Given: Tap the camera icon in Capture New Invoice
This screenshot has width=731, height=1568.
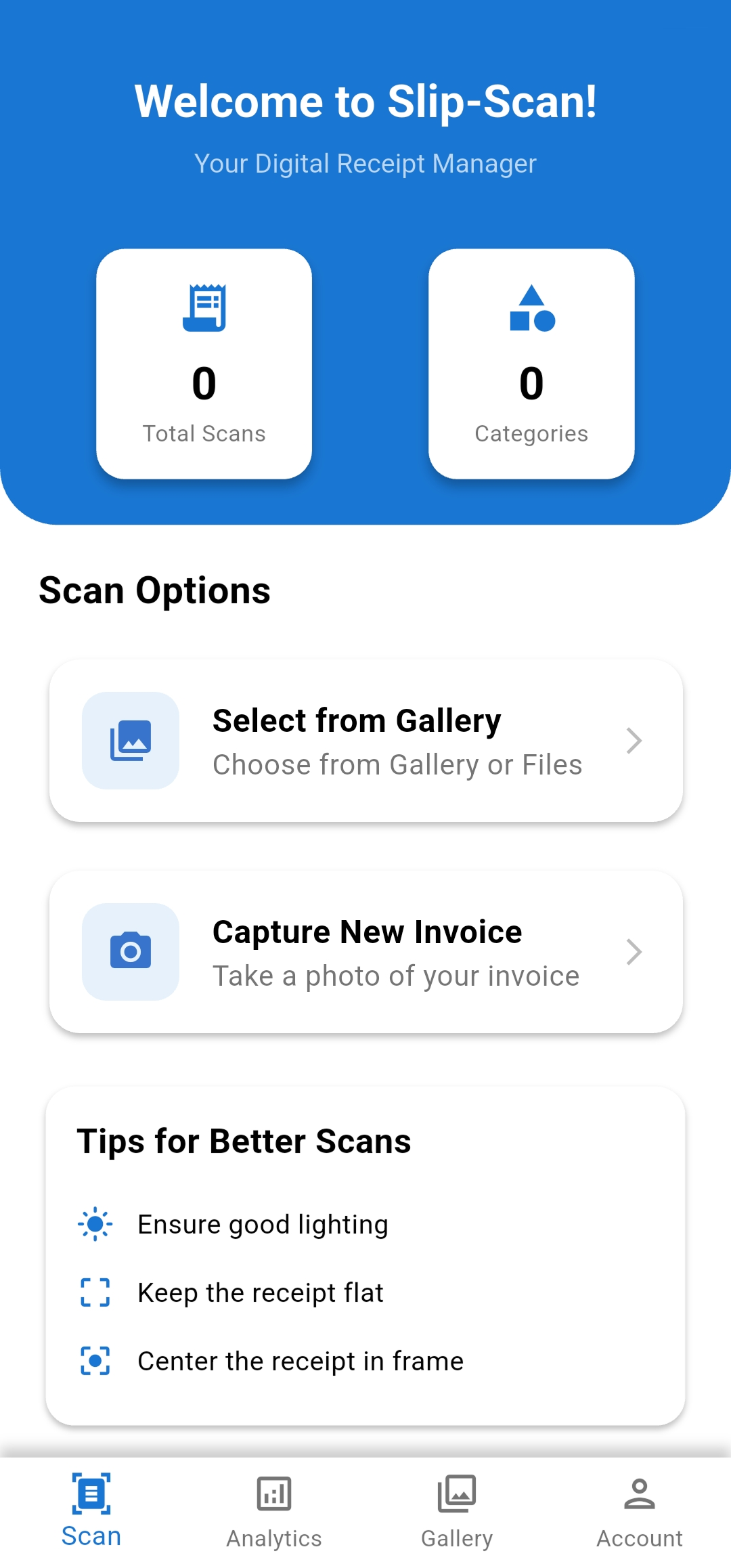Looking at the screenshot, I should 131,951.
